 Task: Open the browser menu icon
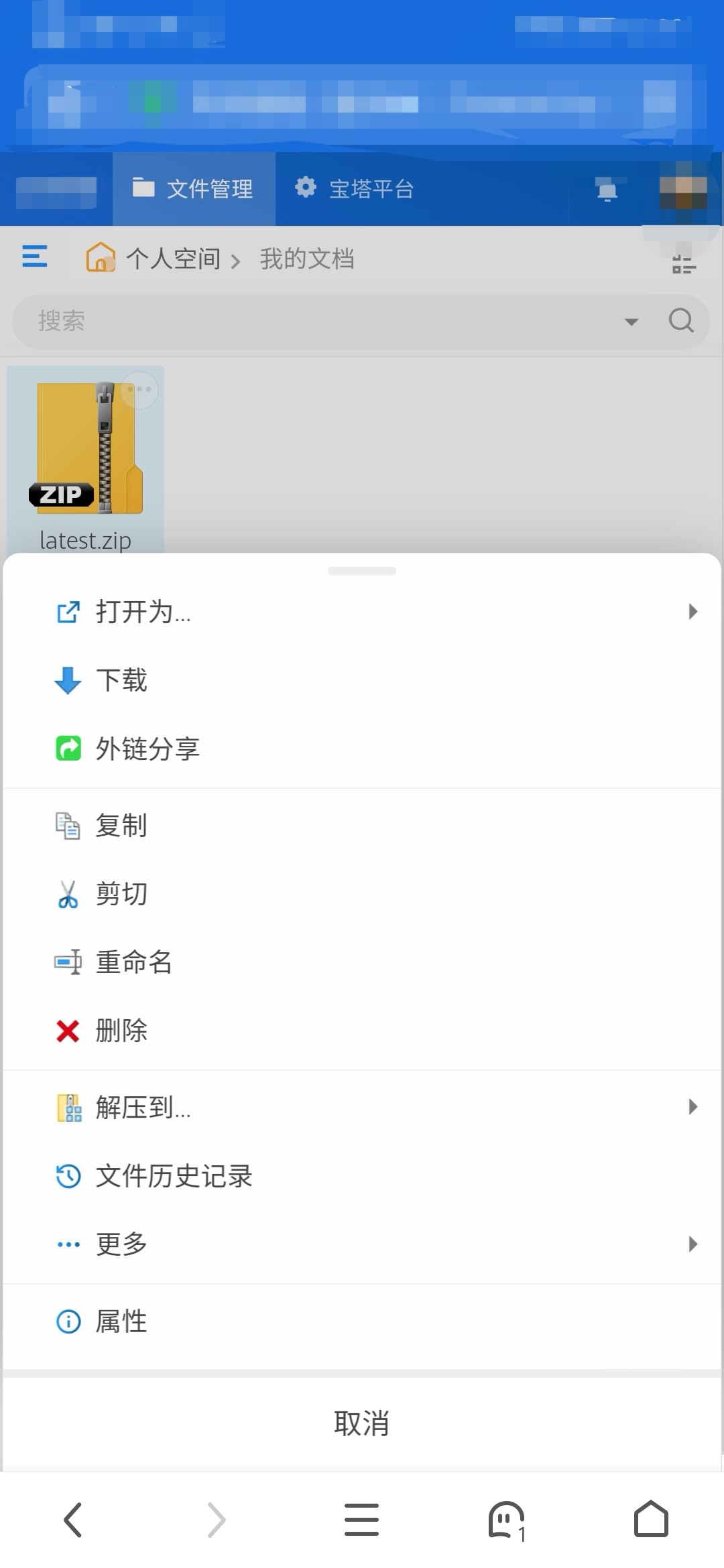[x=361, y=1520]
